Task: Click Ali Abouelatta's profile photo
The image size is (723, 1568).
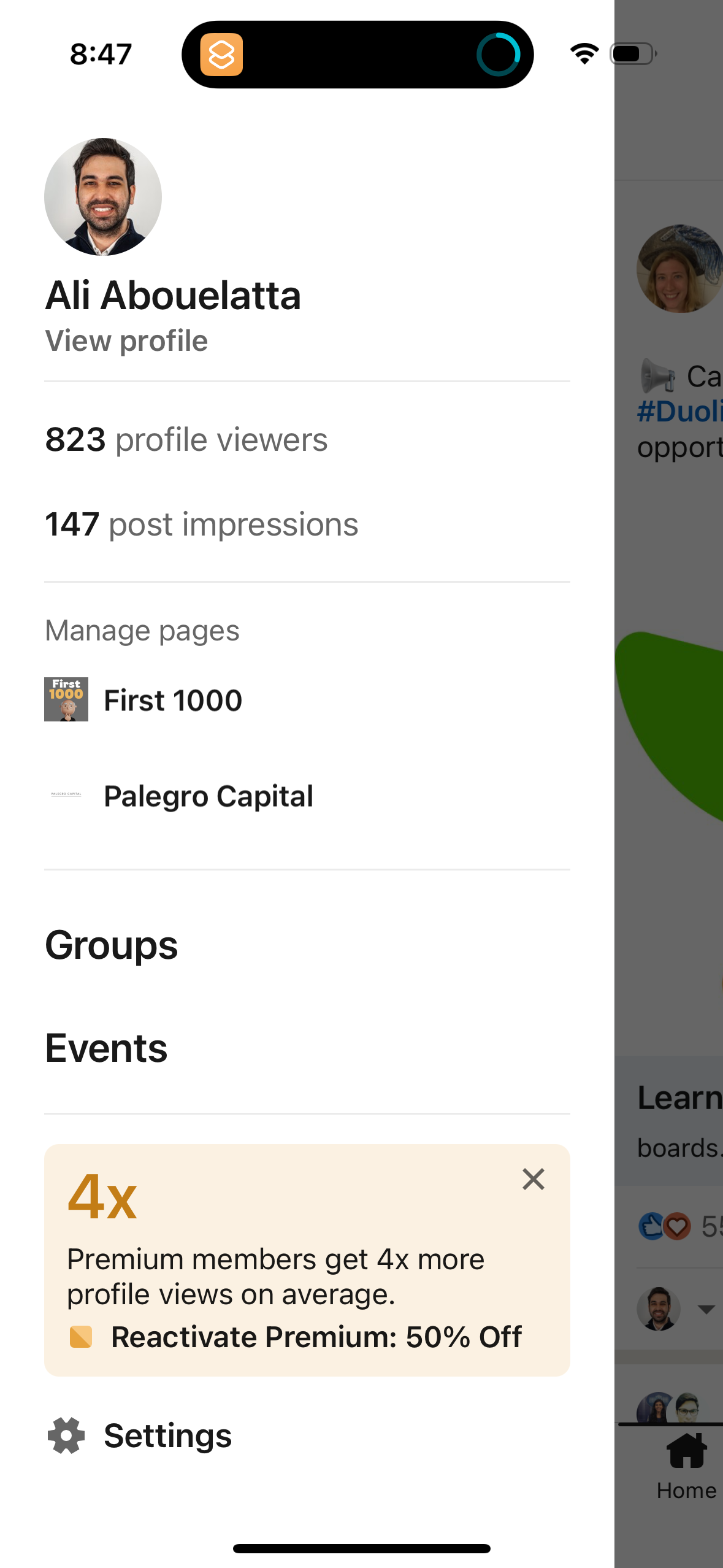Action: point(102,196)
